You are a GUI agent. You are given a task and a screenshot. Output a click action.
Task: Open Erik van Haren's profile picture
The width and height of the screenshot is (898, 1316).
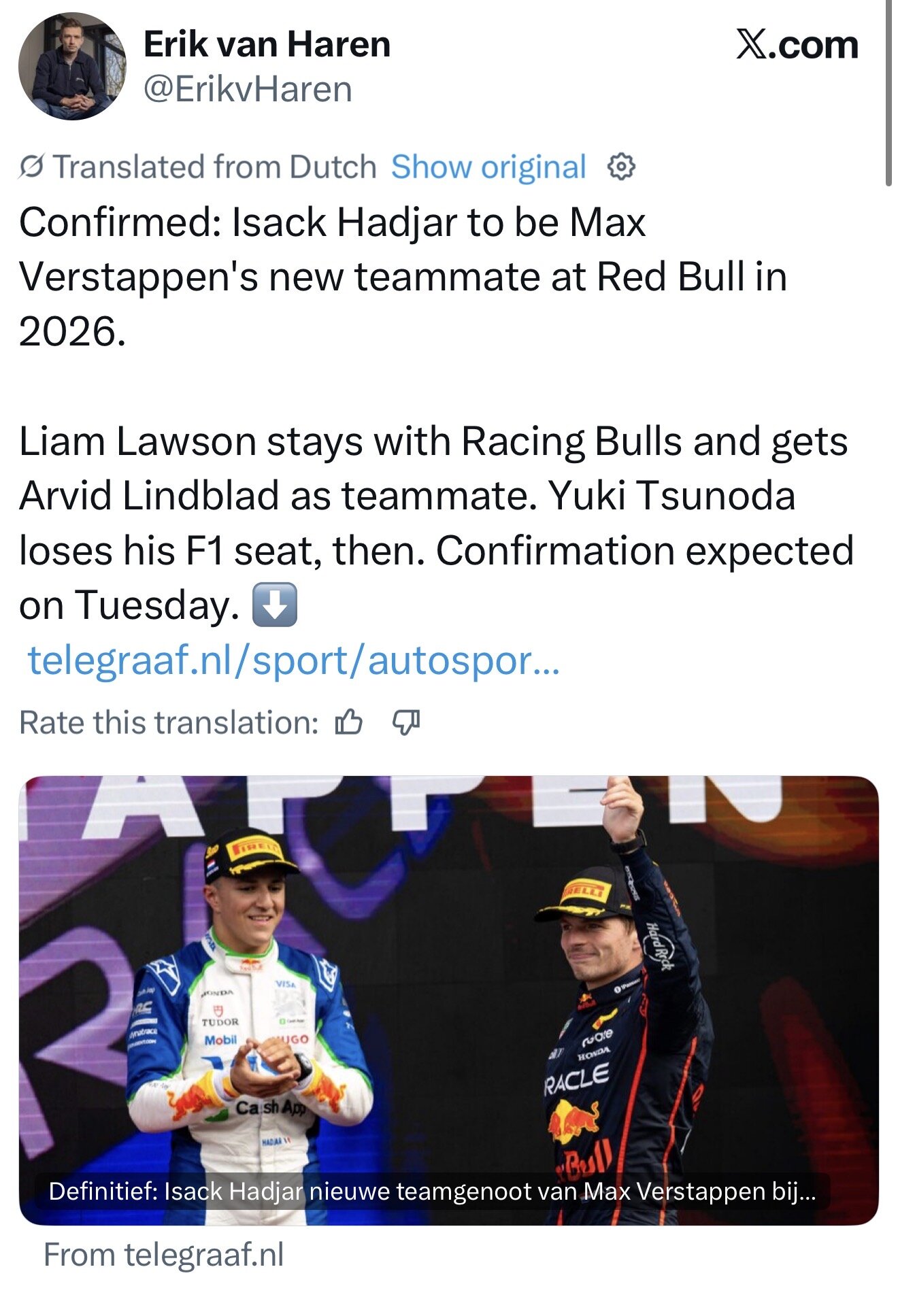click(x=72, y=67)
